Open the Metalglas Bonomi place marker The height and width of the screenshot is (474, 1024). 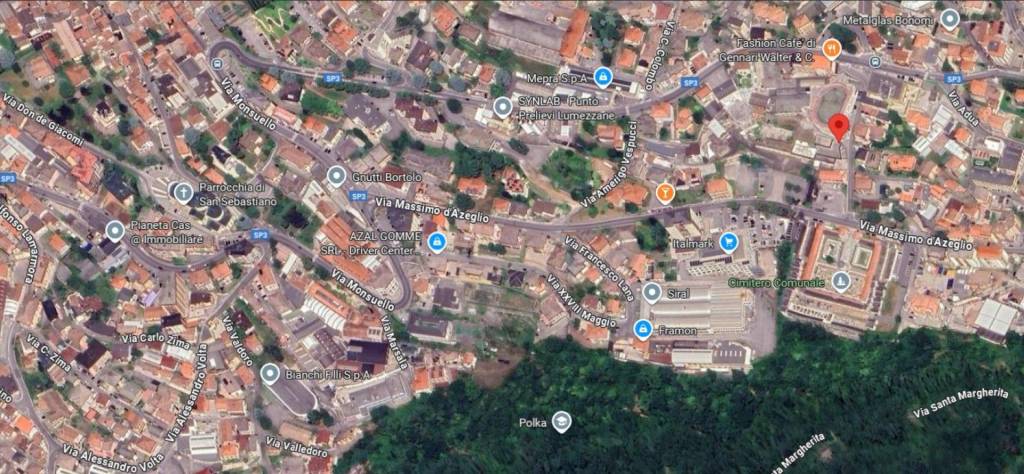[950, 18]
